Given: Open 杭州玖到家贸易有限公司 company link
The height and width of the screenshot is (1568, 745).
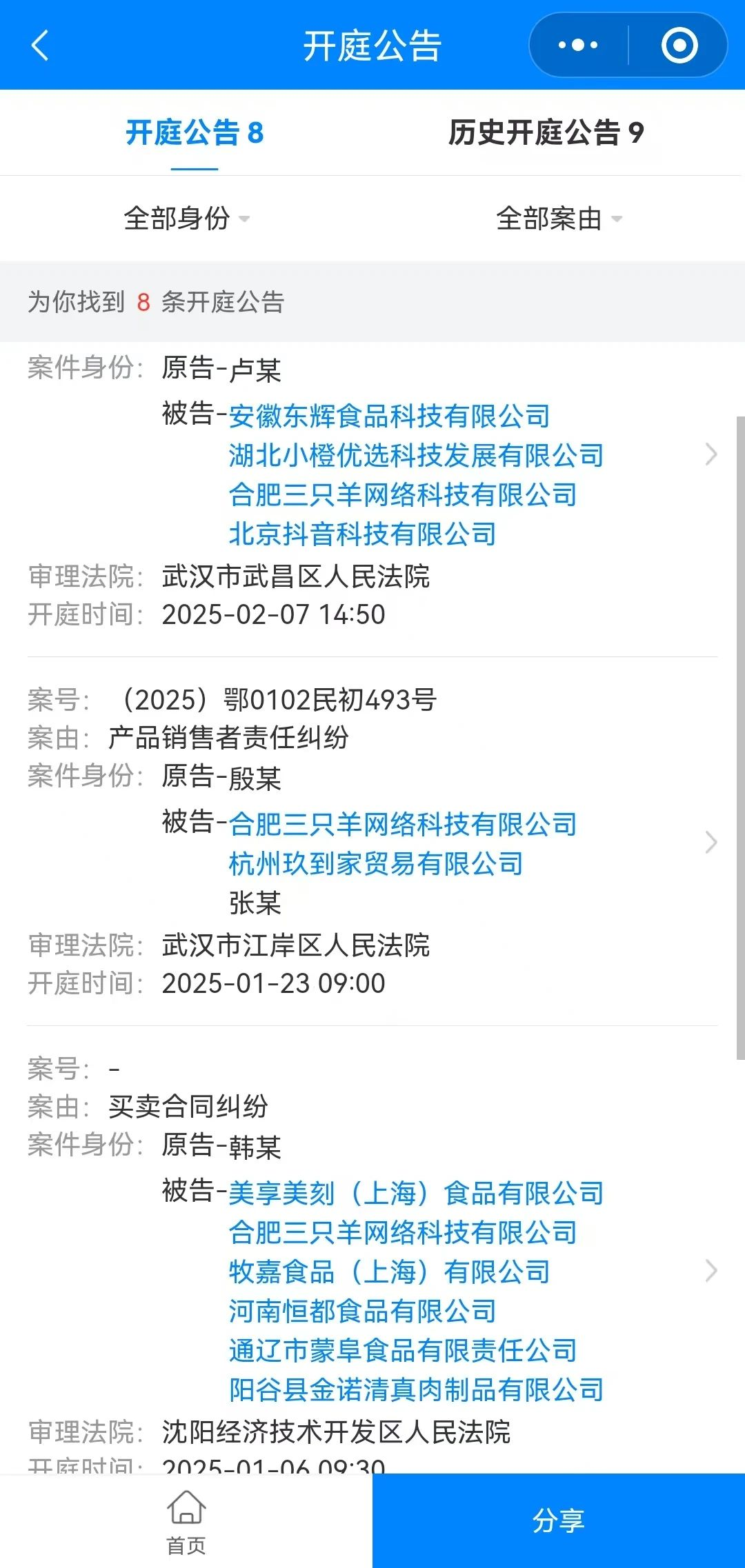Looking at the screenshot, I should tap(376, 863).
